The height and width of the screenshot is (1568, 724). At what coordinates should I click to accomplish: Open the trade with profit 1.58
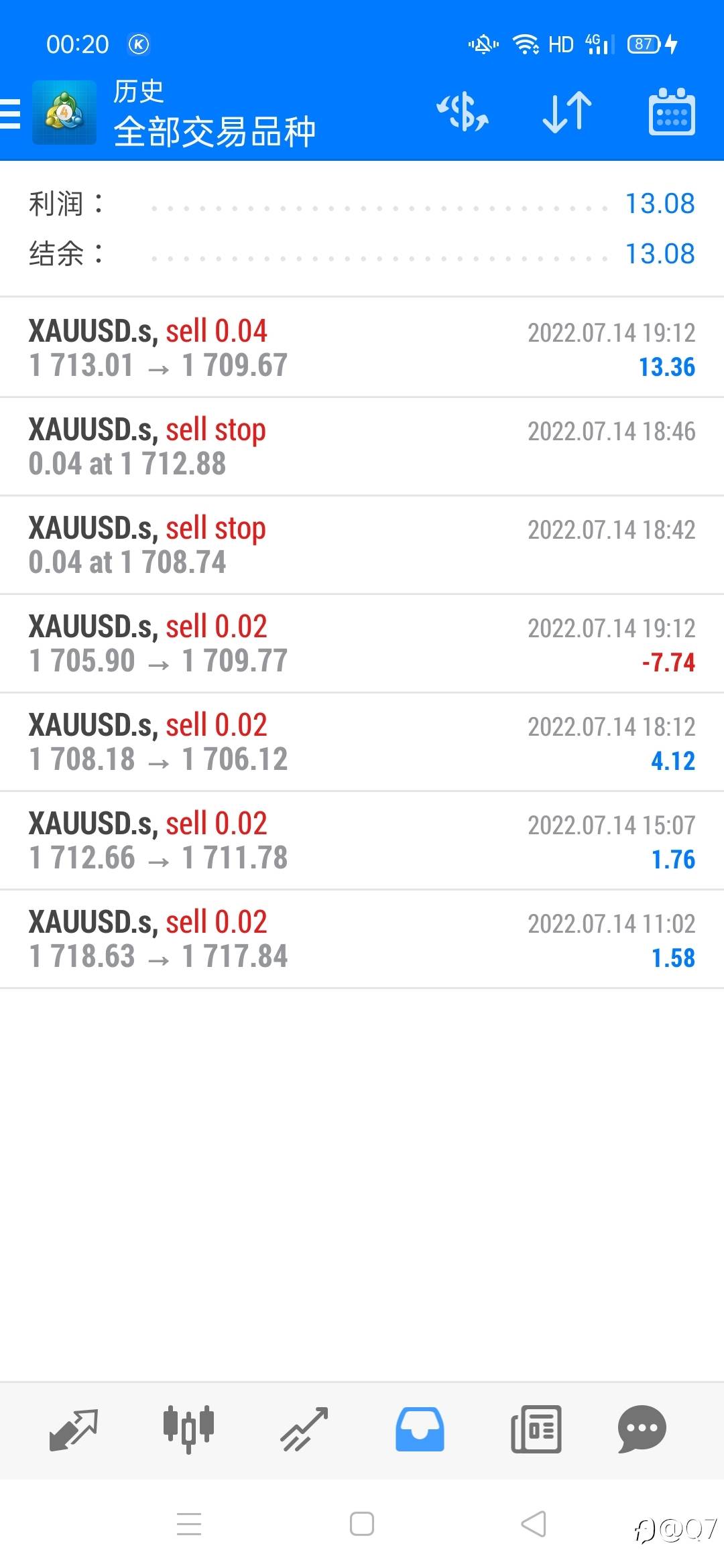(362, 939)
